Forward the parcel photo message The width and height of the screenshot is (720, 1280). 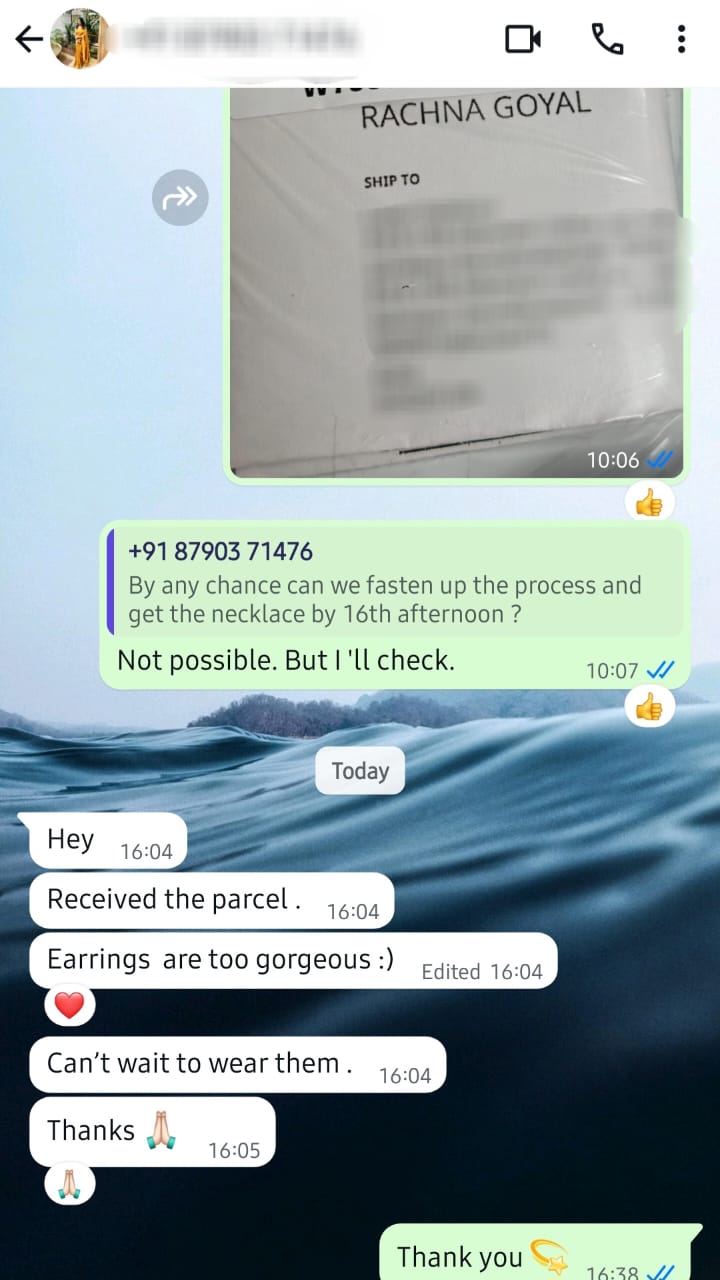[x=180, y=198]
